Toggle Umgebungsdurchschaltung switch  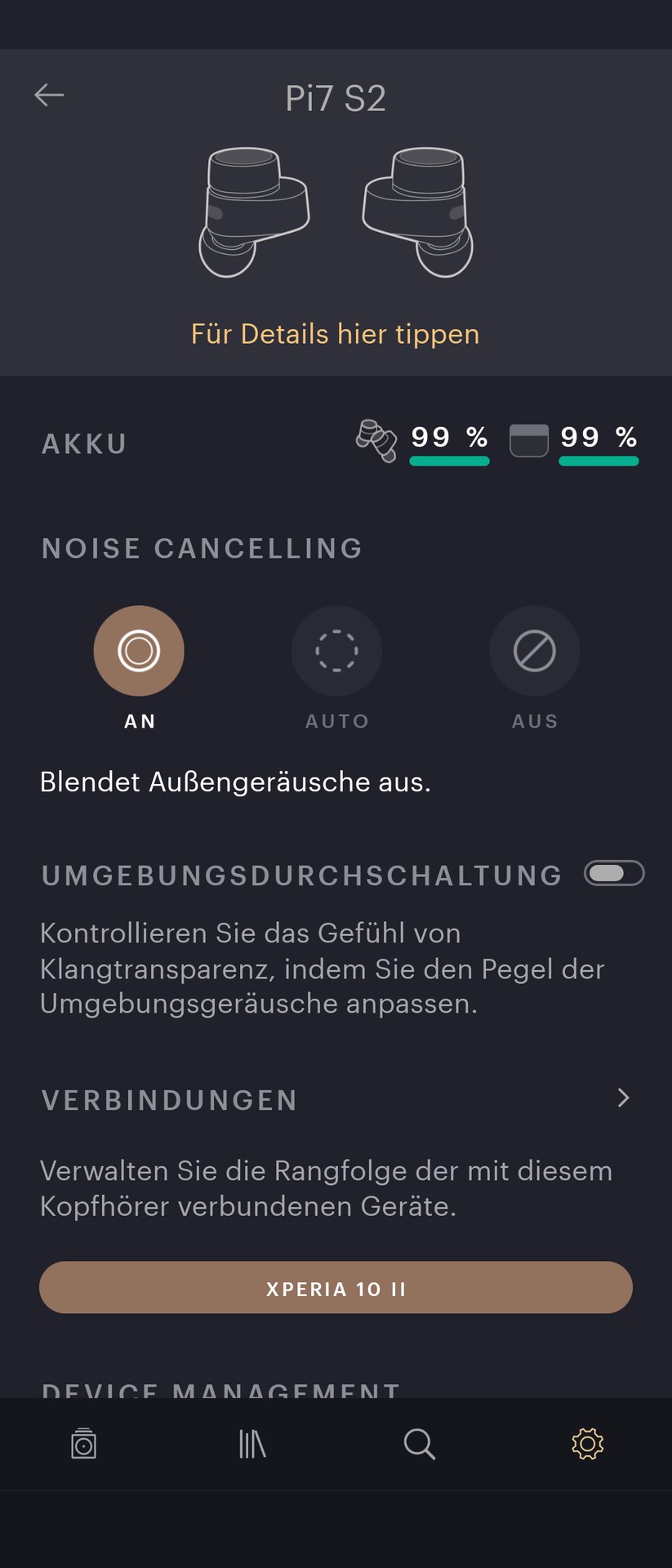(x=614, y=874)
